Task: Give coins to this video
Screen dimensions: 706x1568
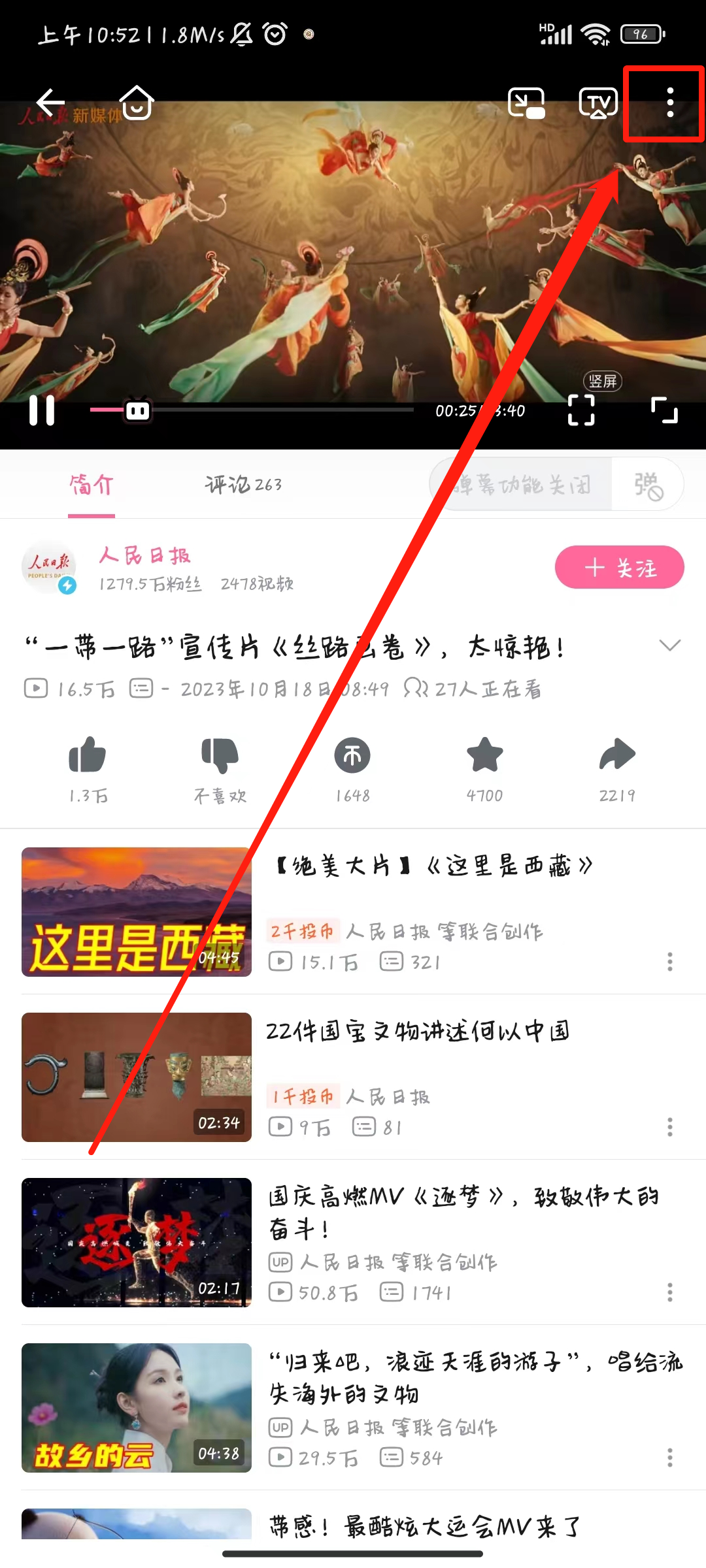Action: coord(352,755)
